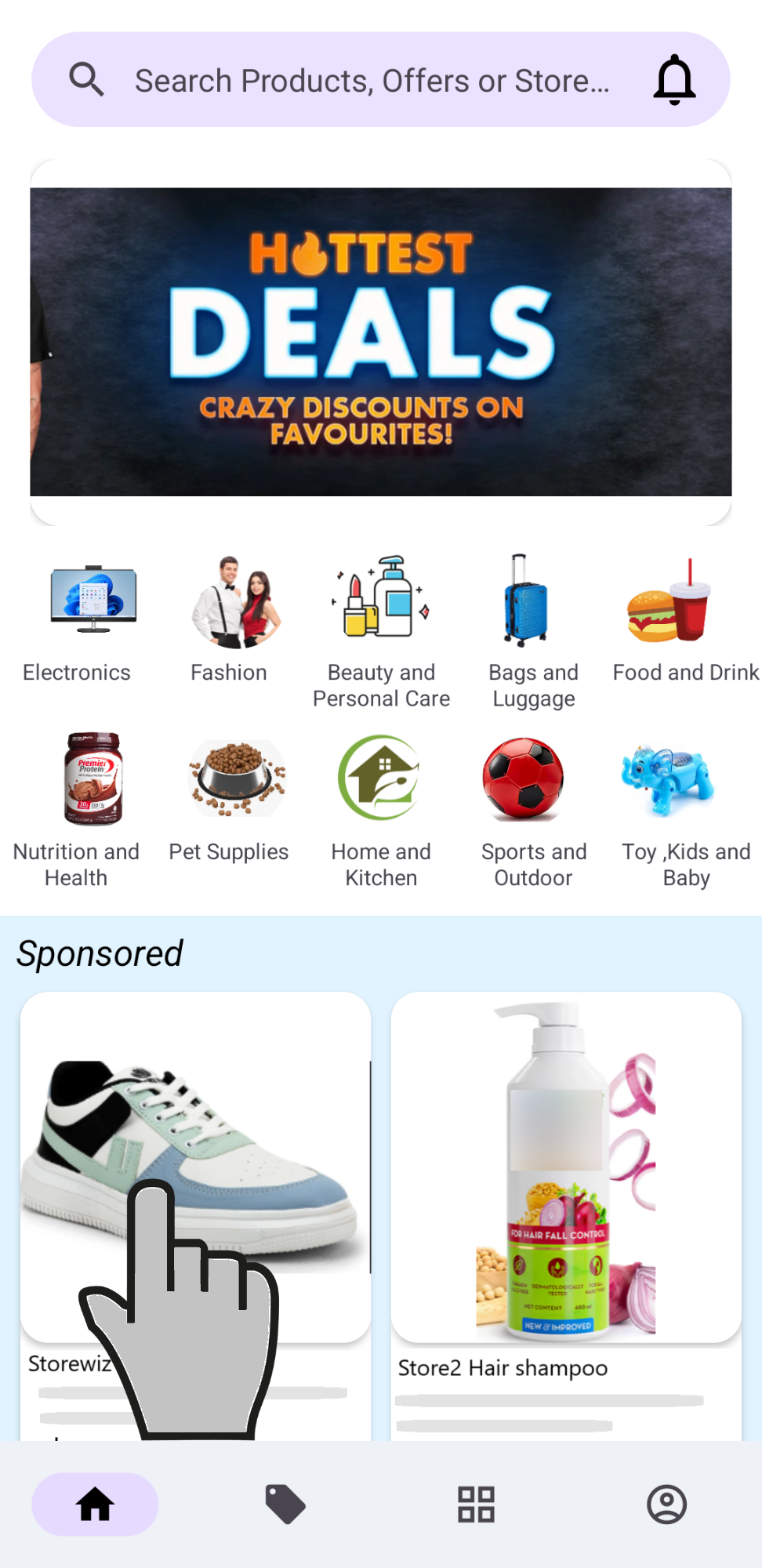Tap the Beauty and Personal Care icon
Image resolution: width=762 pixels, height=1568 pixels.
tap(380, 598)
